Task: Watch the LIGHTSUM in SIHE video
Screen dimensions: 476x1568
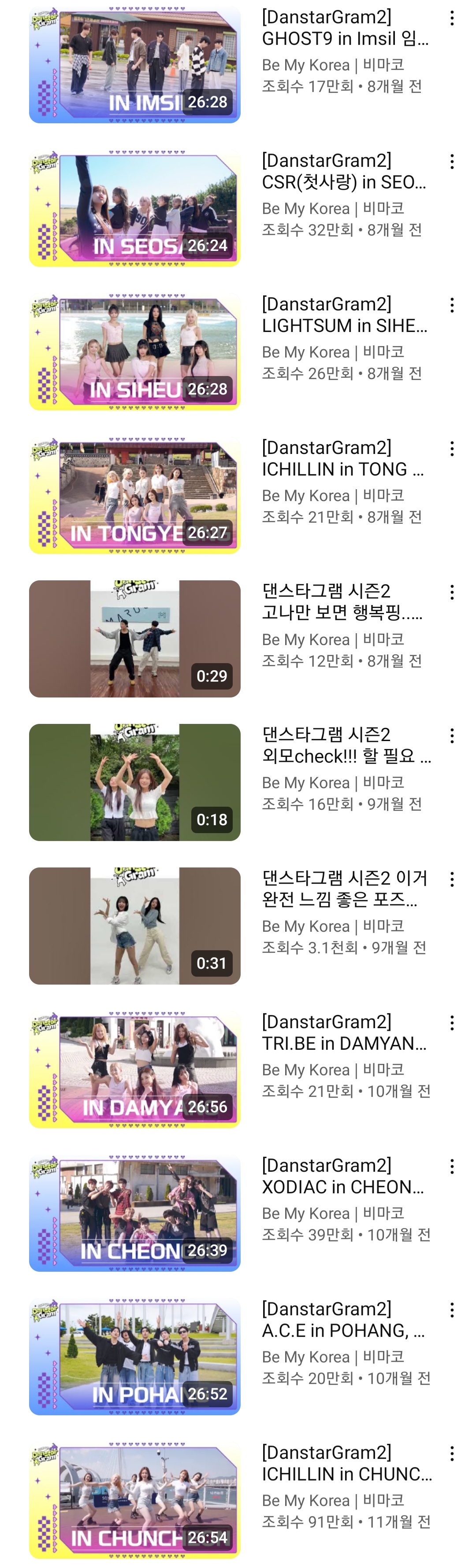Action: 135,352
